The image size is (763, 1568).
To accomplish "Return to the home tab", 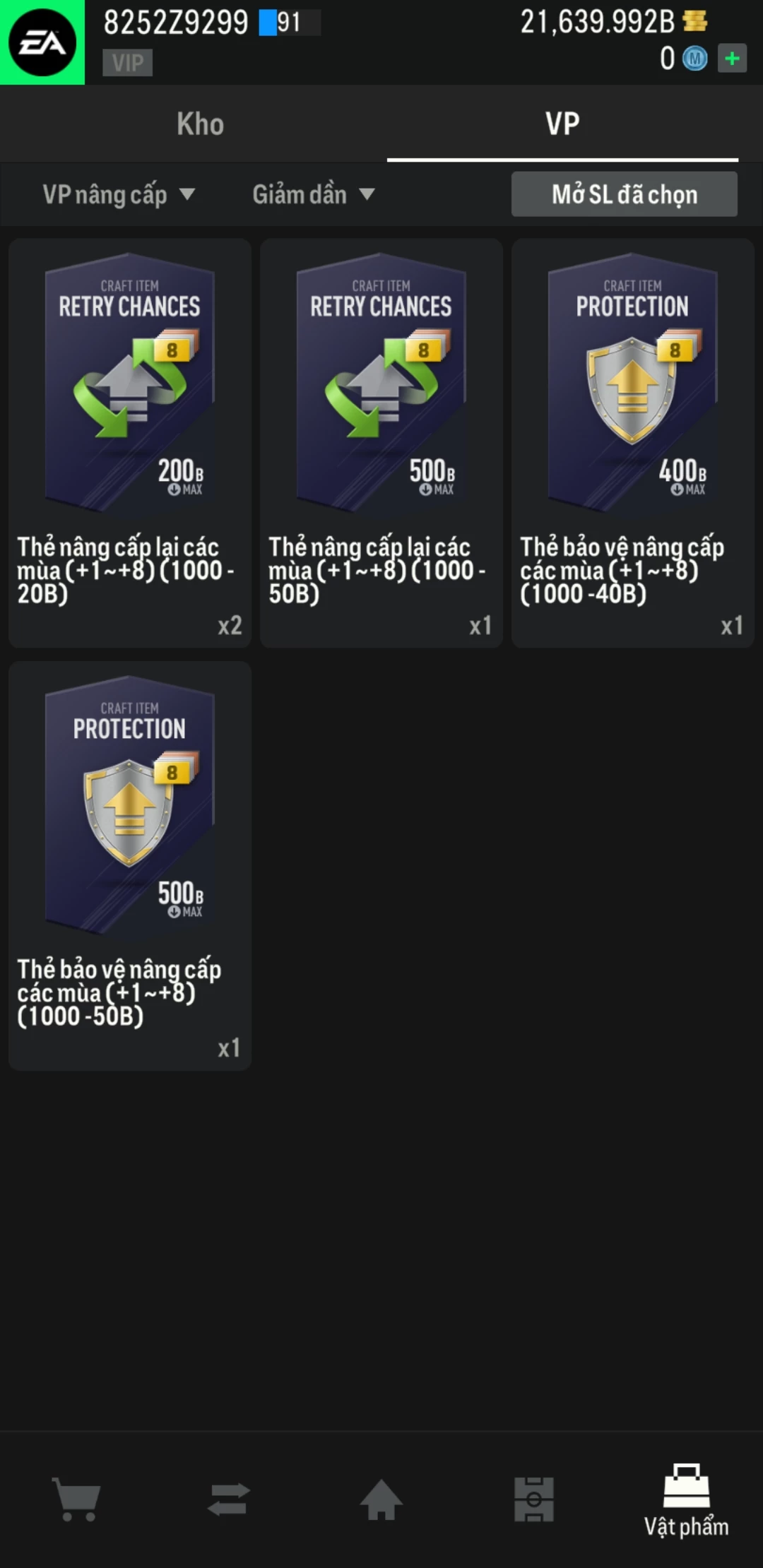I will [x=381, y=1499].
